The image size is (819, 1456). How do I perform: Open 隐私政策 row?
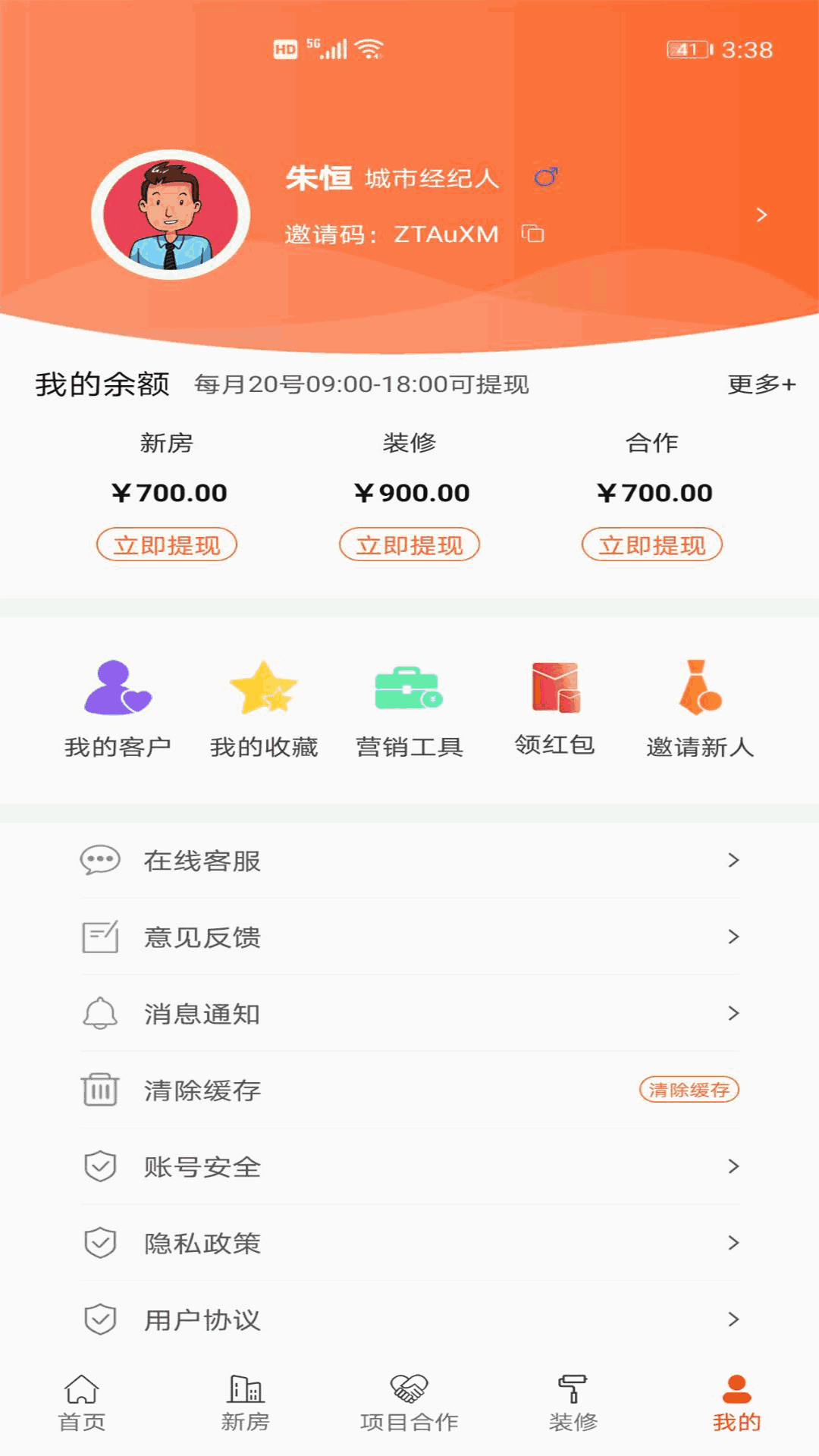click(x=409, y=1243)
